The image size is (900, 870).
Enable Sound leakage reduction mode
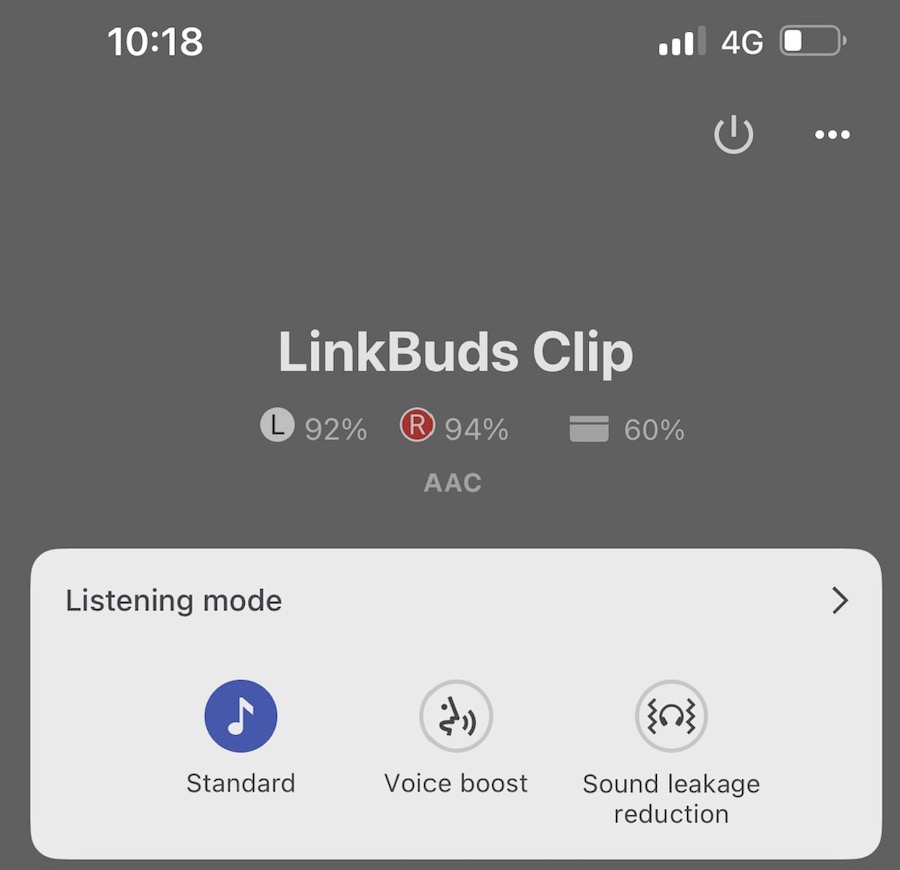point(671,717)
